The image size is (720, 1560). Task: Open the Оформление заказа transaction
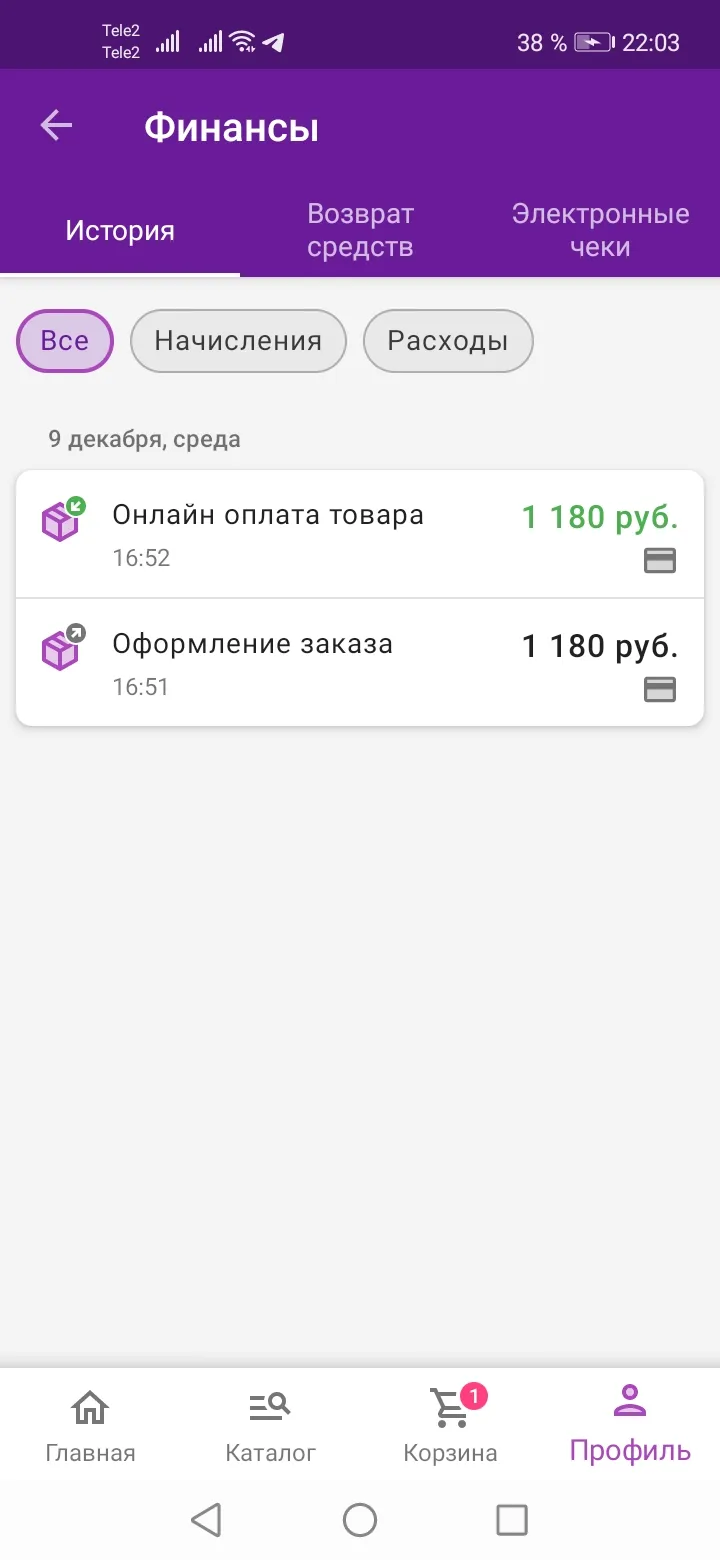360,662
